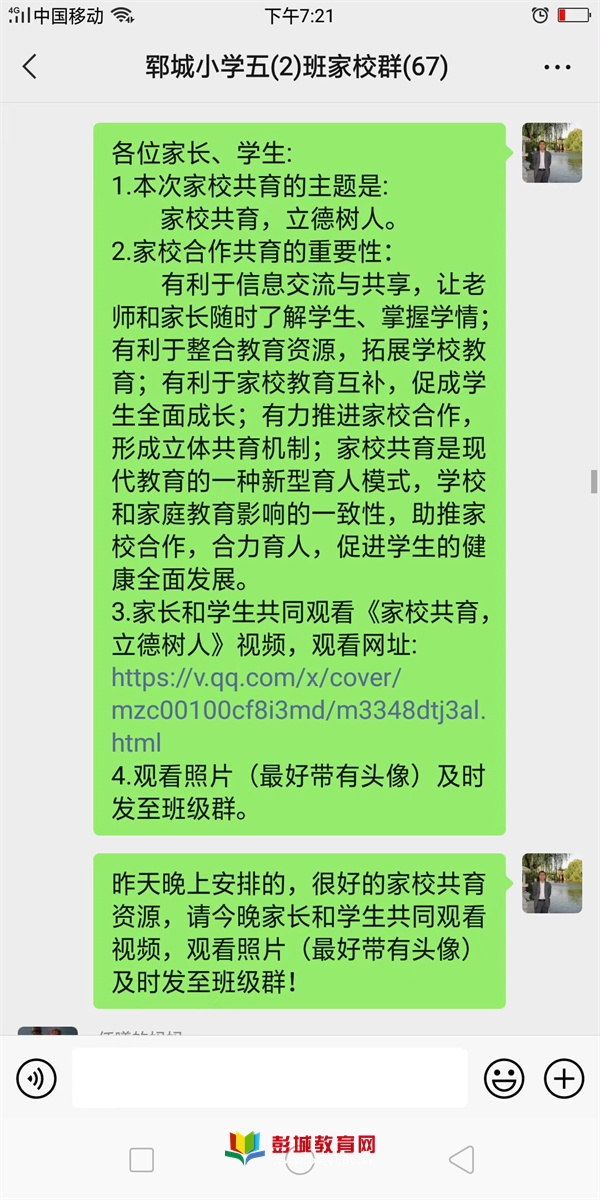Open the plus attachment menu
The image size is (600, 1200).
pyautogui.click(x=564, y=1078)
